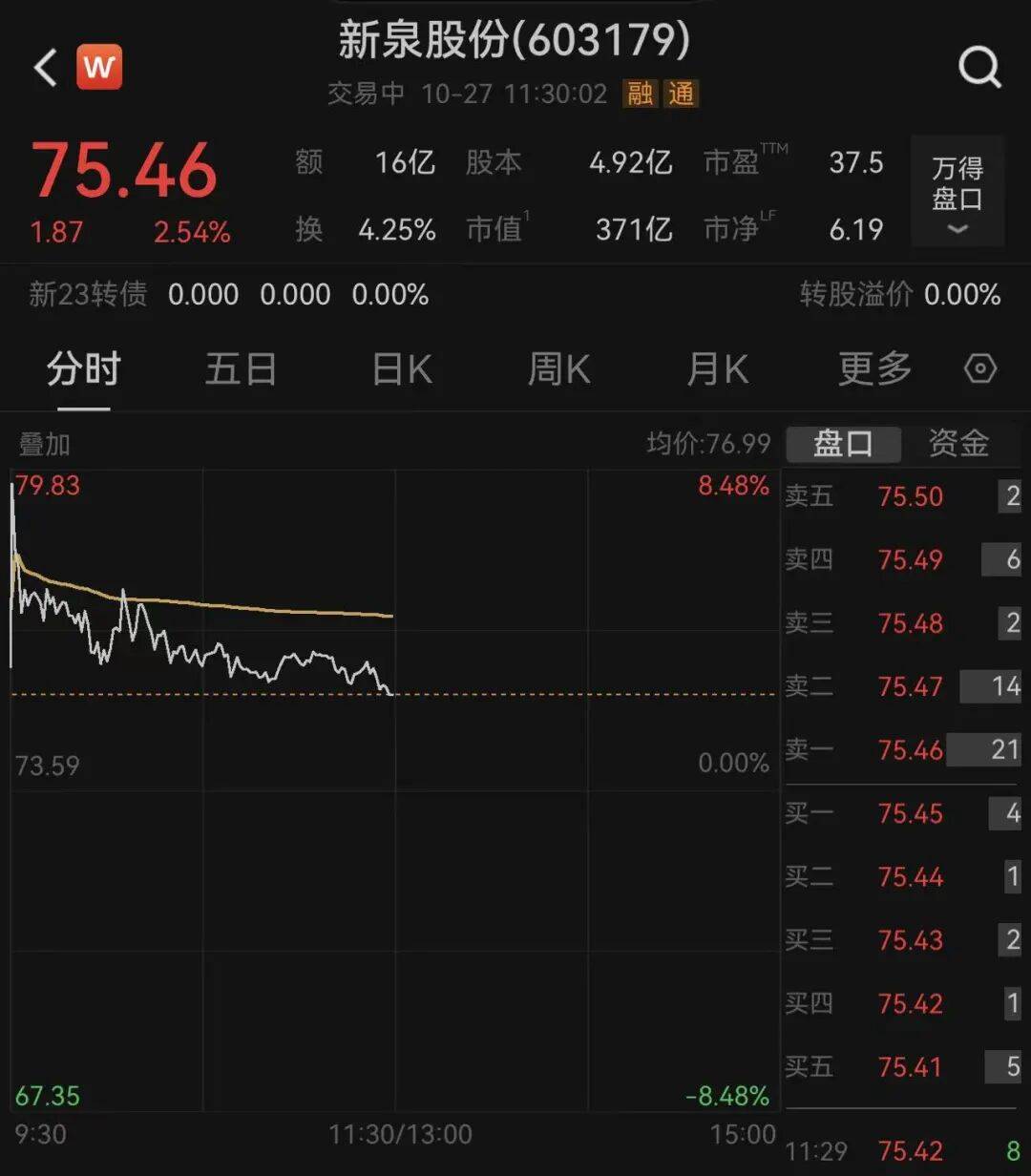Image resolution: width=1031 pixels, height=1176 pixels.
Task: Tap the large current price 75.46 display
Action: (x=125, y=170)
